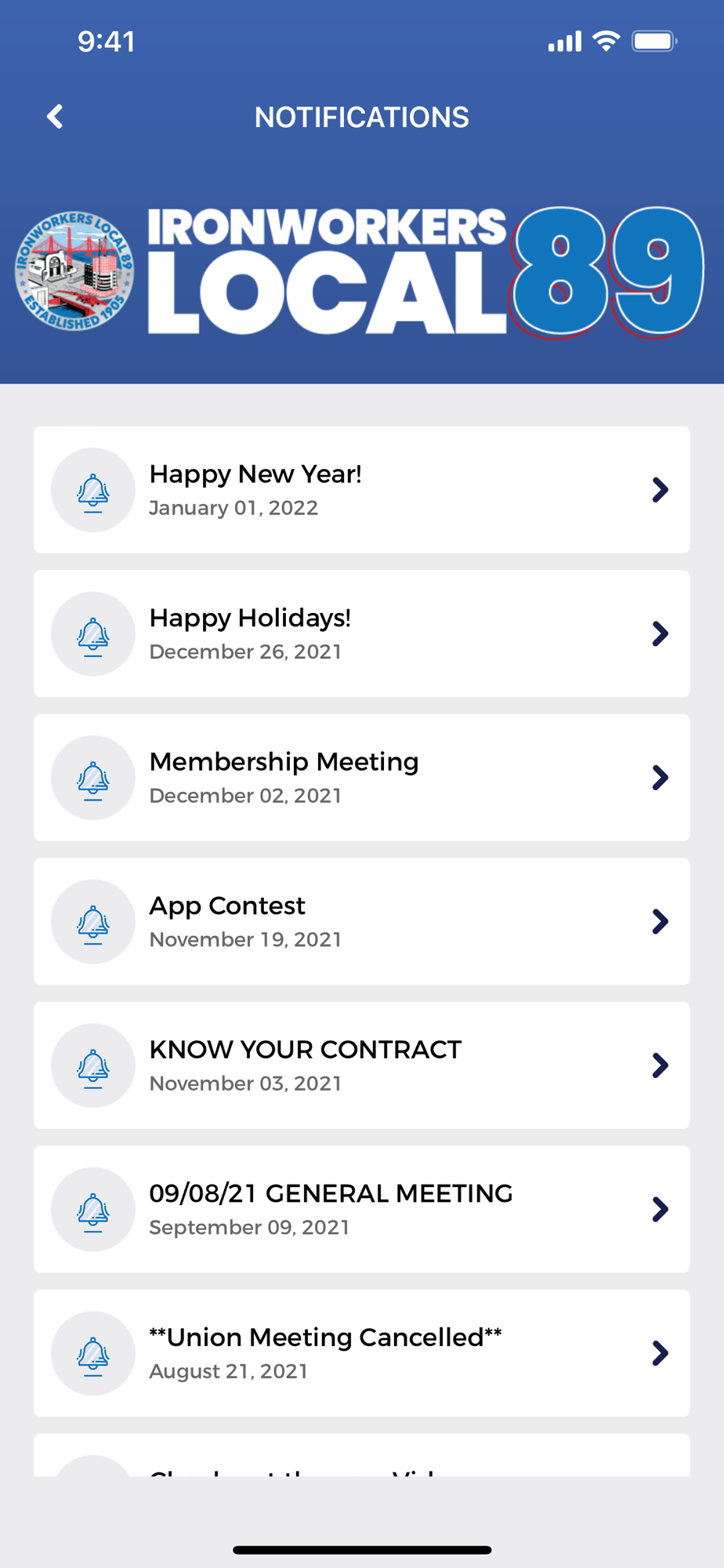The height and width of the screenshot is (1568, 724).
Task: View the Union Meeting Cancelled notification
Action: [x=362, y=1353]
